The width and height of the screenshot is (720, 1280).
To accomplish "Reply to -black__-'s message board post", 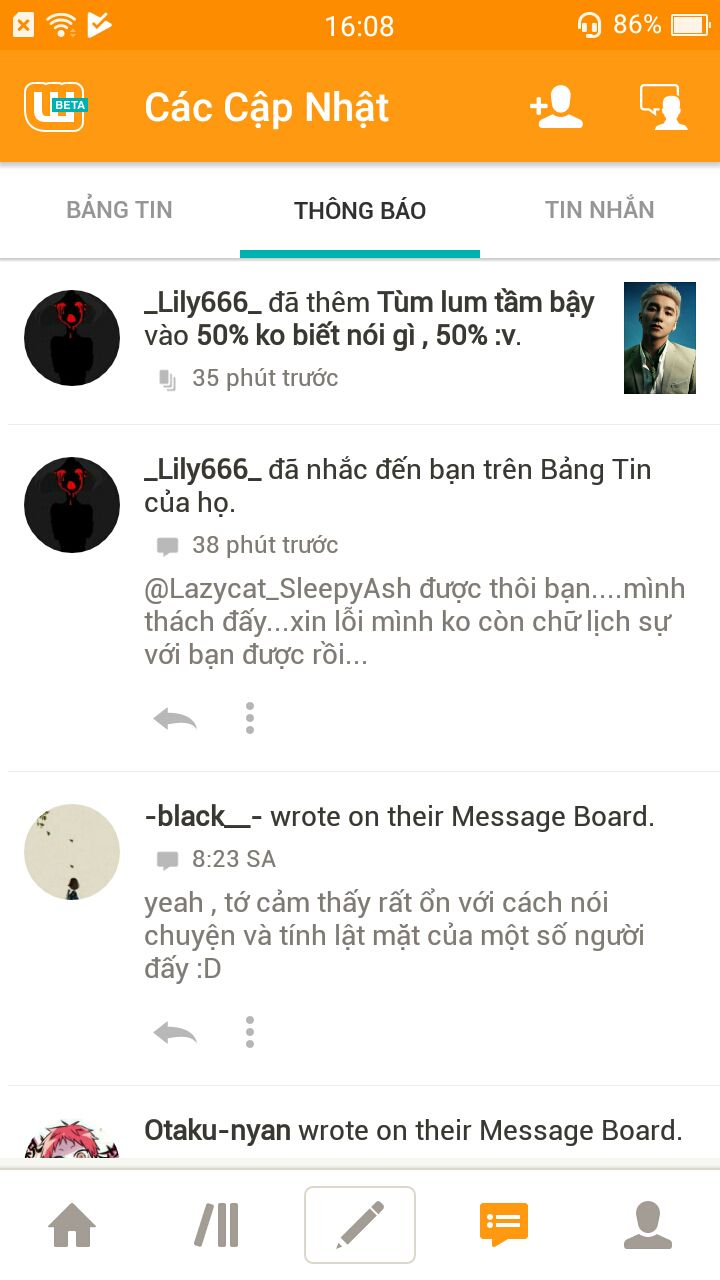I will tap(175, 1032).
